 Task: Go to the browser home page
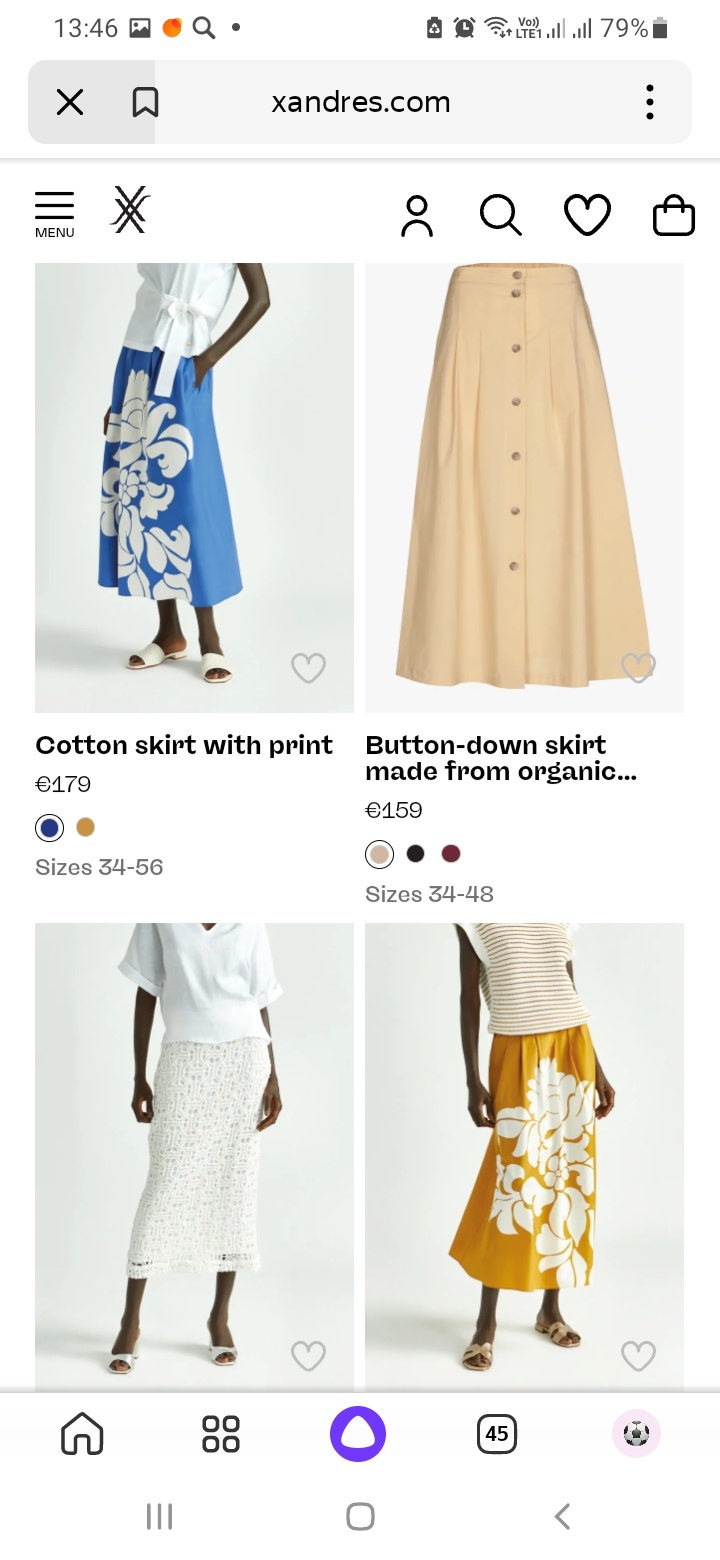click(82, 1434)
